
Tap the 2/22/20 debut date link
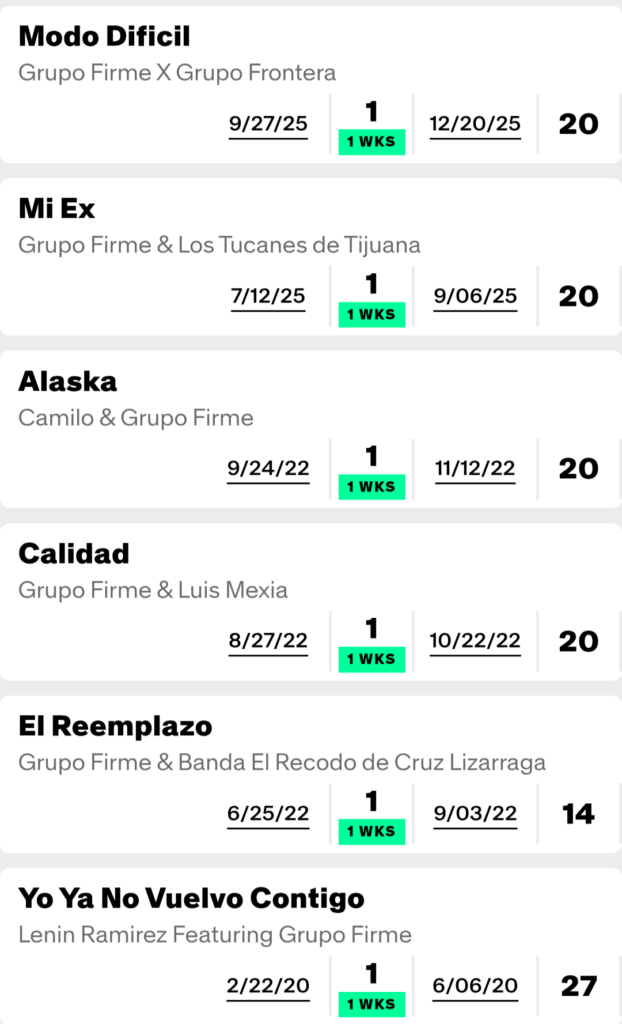268,986
